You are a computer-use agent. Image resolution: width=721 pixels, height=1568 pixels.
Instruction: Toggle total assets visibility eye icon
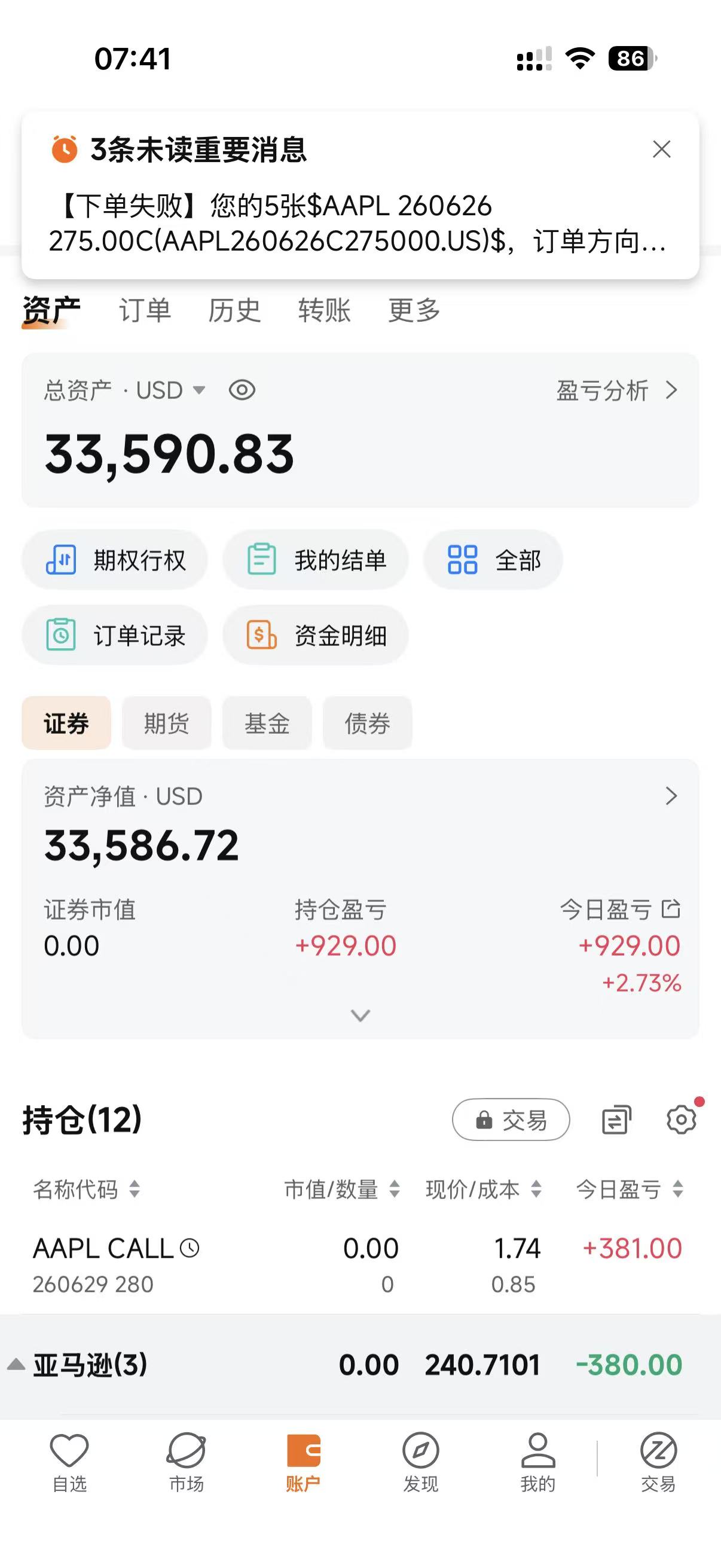242,390
